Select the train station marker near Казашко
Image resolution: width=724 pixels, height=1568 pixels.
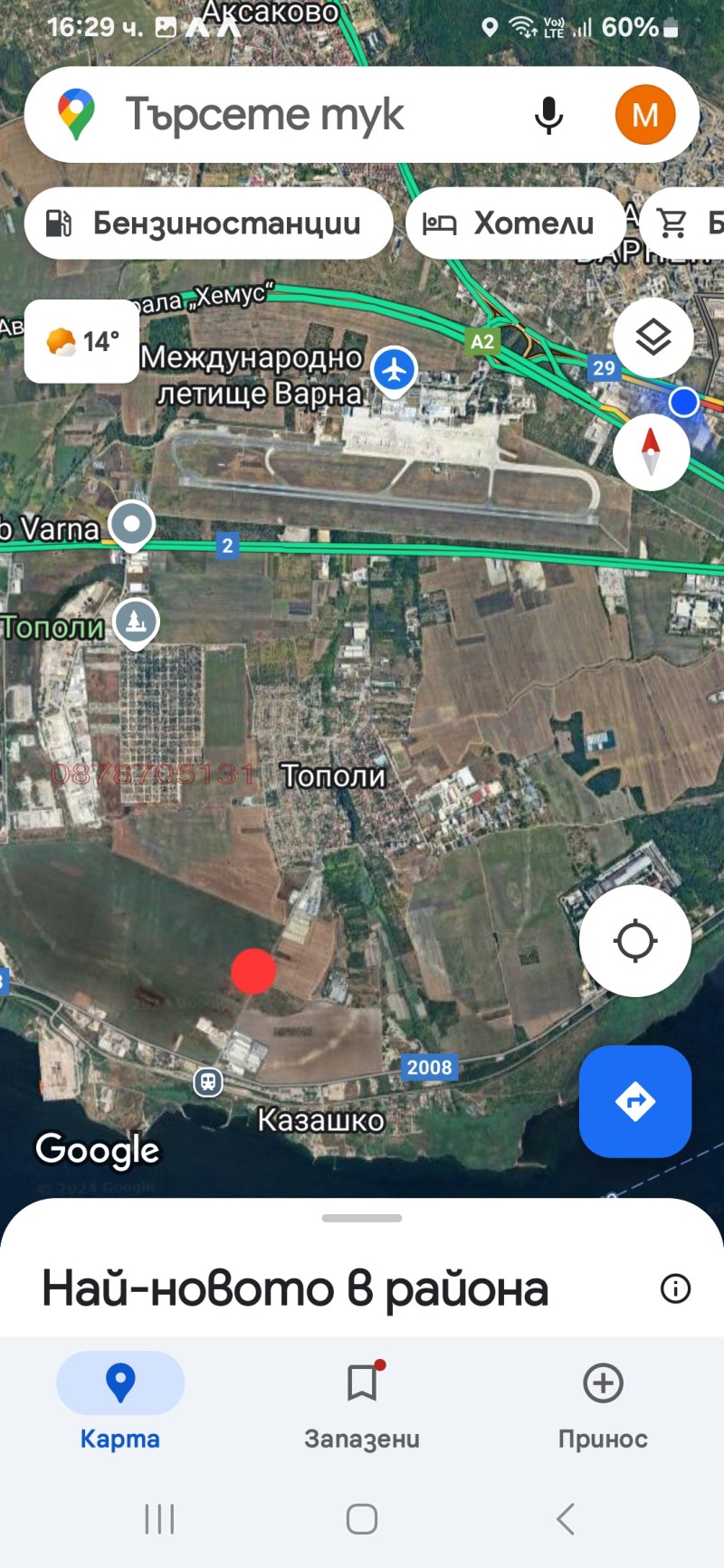tap(208, 1081)
